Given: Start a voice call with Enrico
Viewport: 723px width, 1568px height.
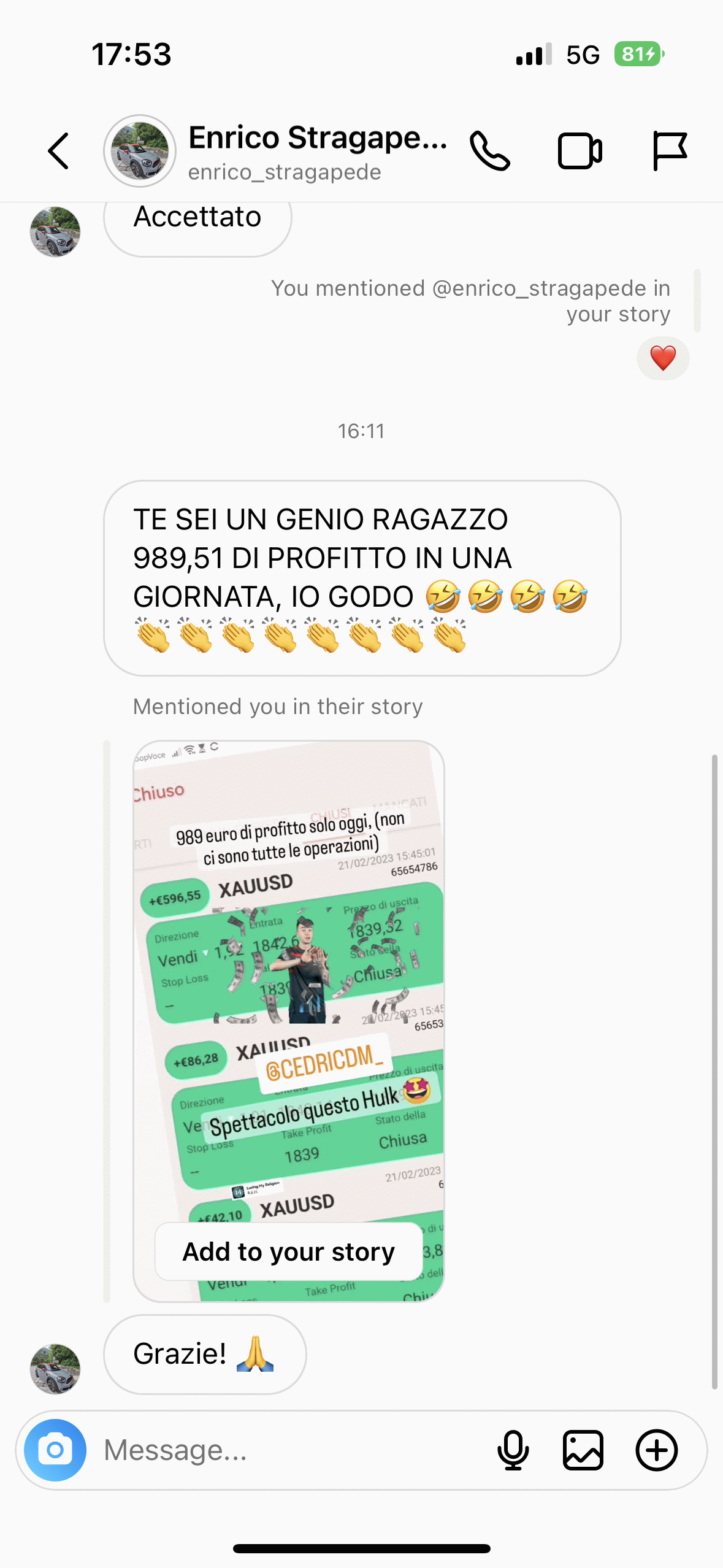Looking at the screenshot, I should click(x=489, y=151).
